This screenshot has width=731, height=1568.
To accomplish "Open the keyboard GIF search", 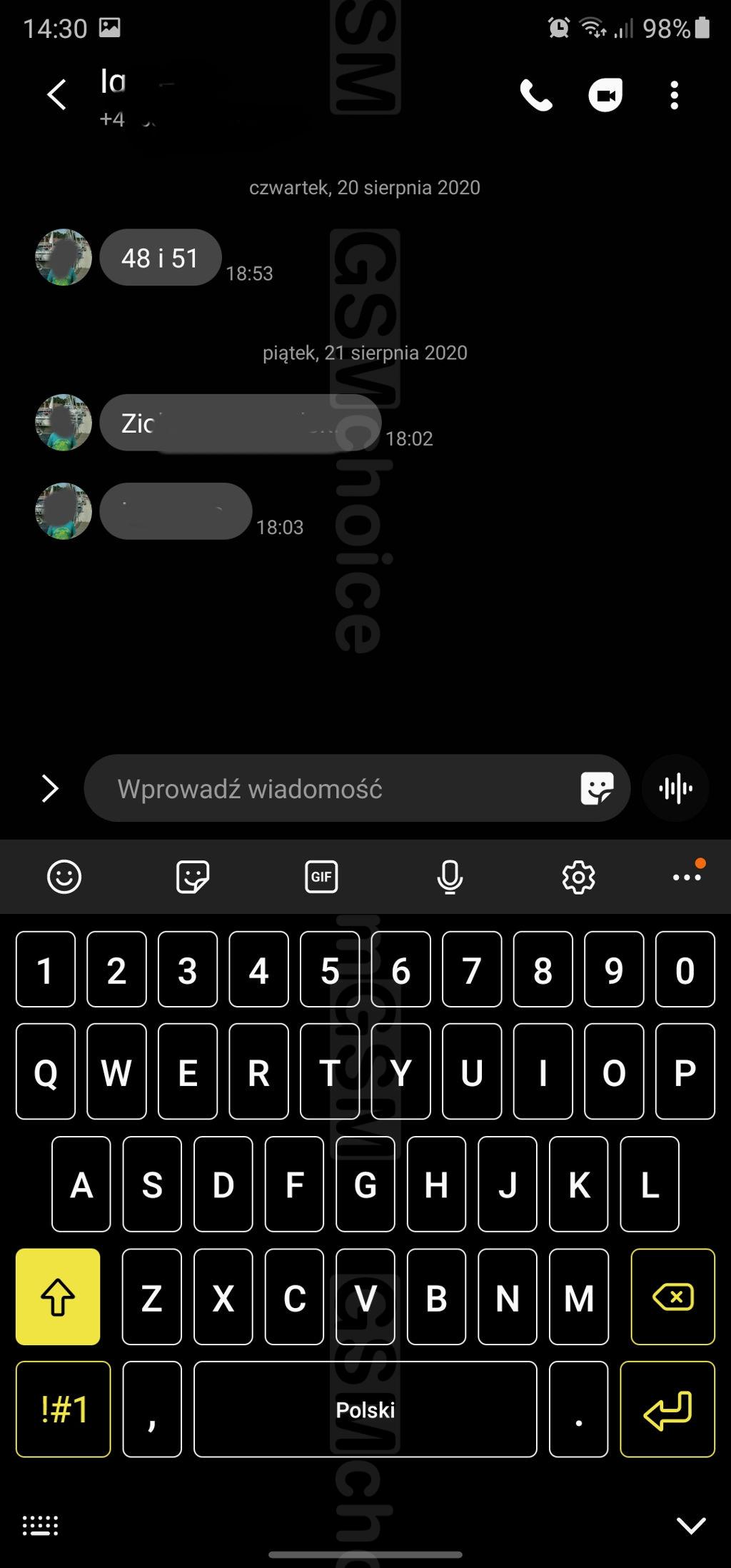I will [x=321, y=877].
